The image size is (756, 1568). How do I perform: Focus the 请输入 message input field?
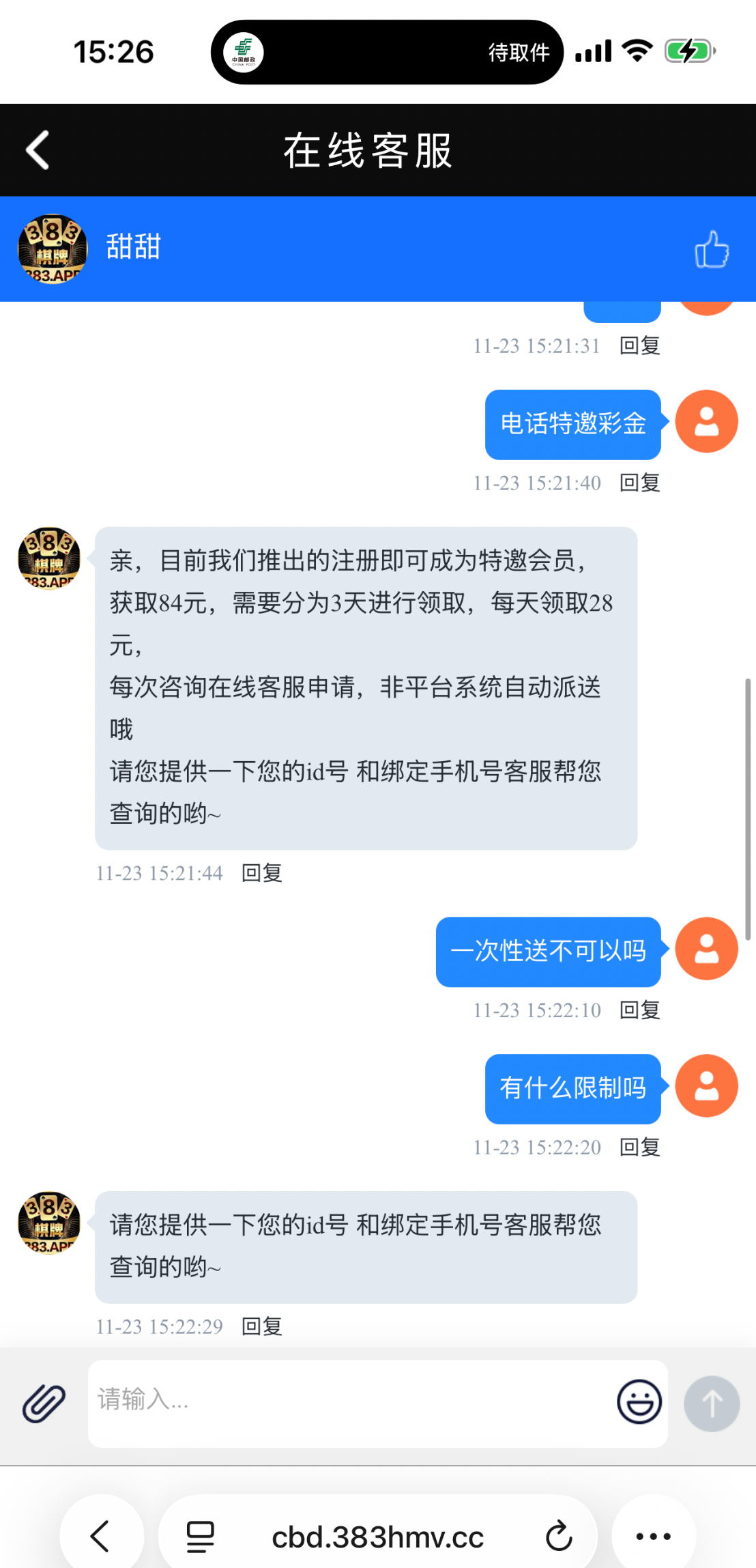(348, 1401)
